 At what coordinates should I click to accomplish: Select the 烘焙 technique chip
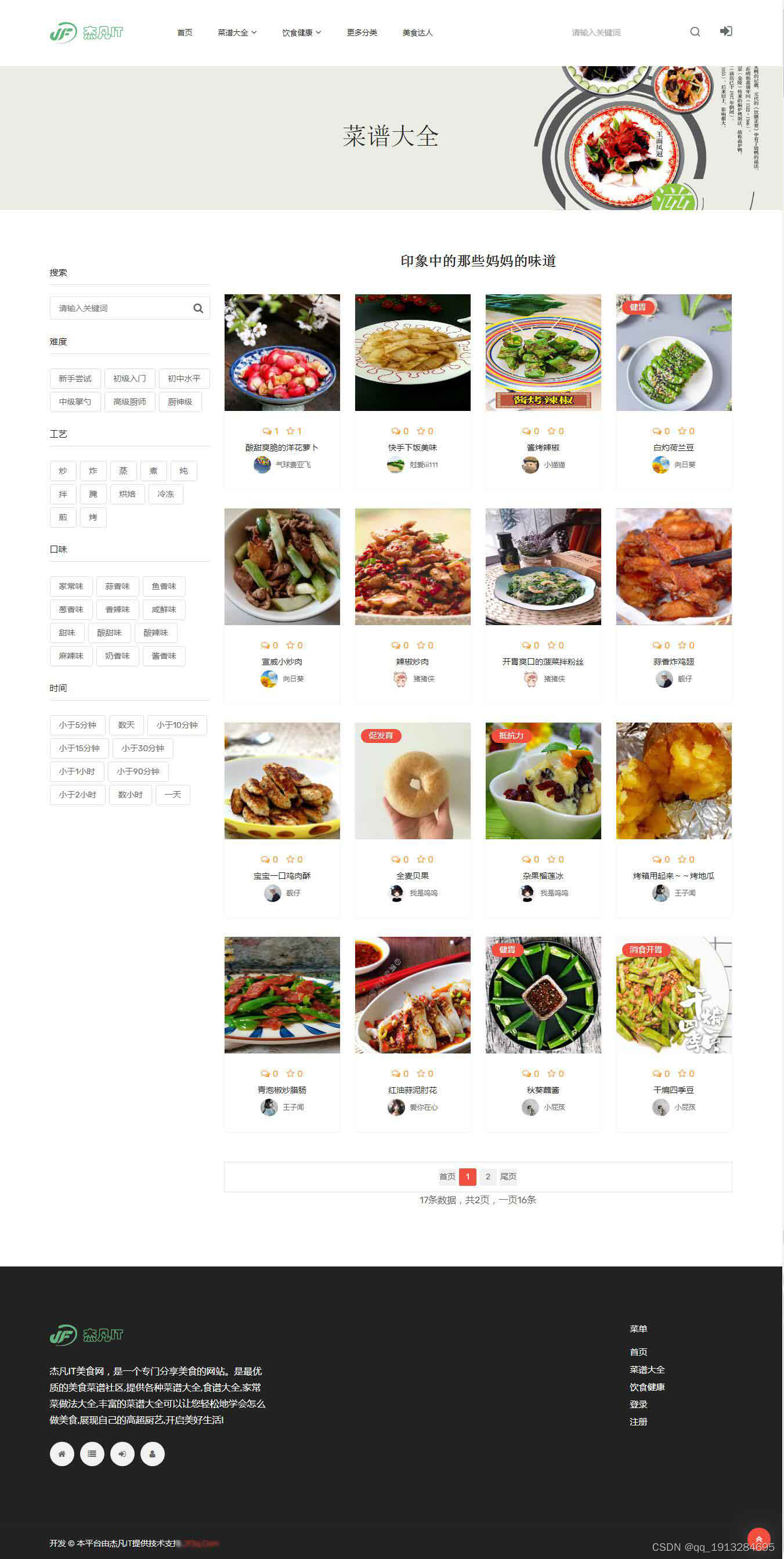pyautogui.click(x=127, y=494)
